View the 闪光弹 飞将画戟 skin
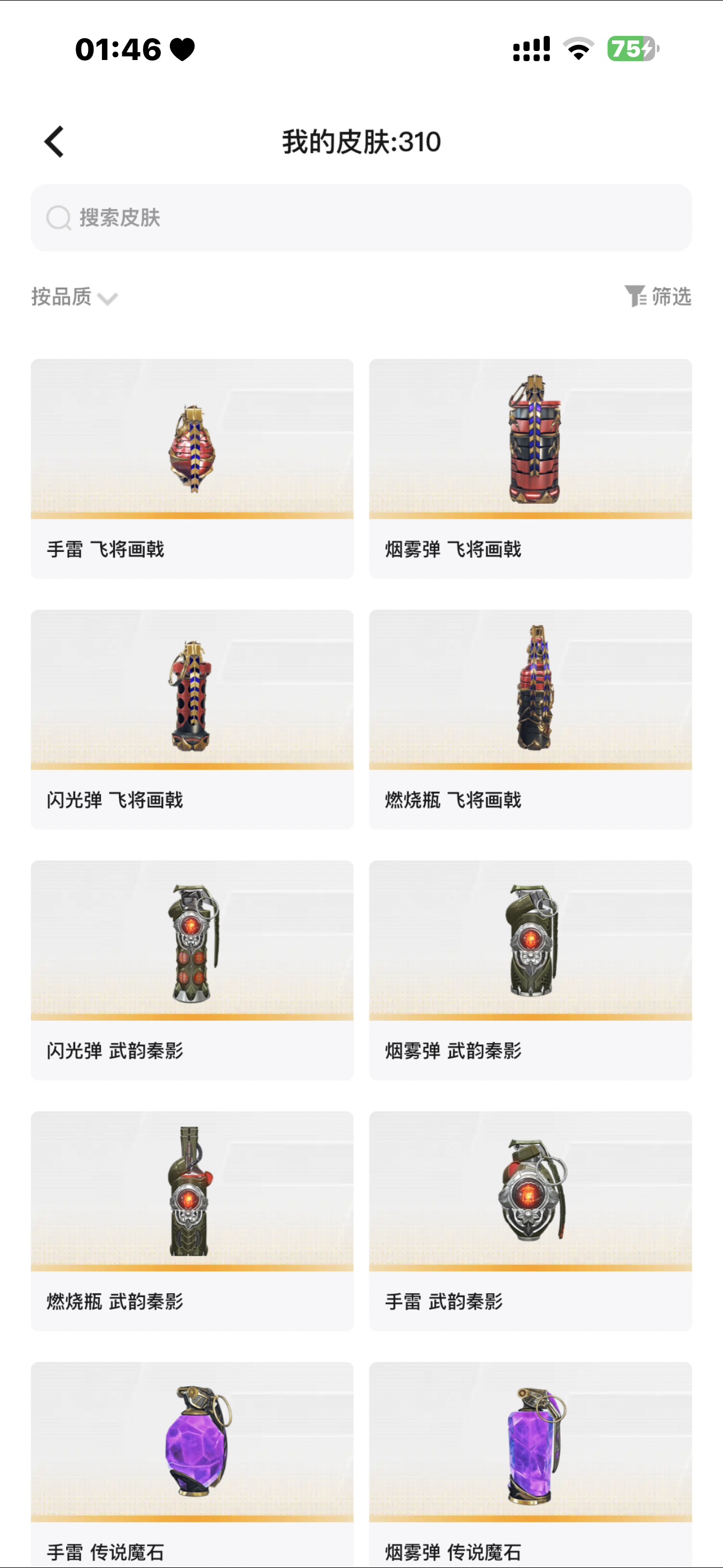 192,718
